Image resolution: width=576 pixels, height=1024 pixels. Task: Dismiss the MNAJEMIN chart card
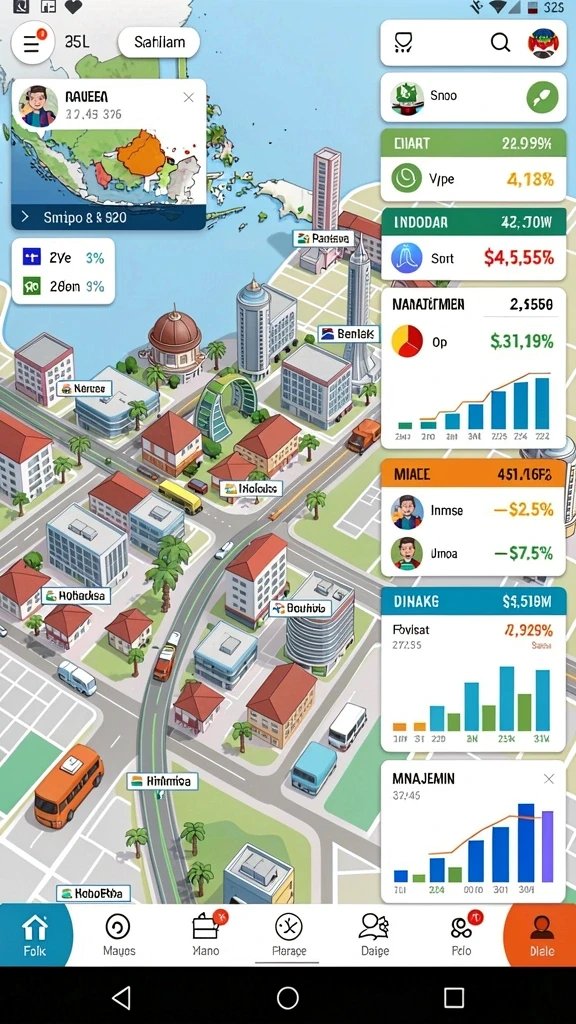coord(549,778)
